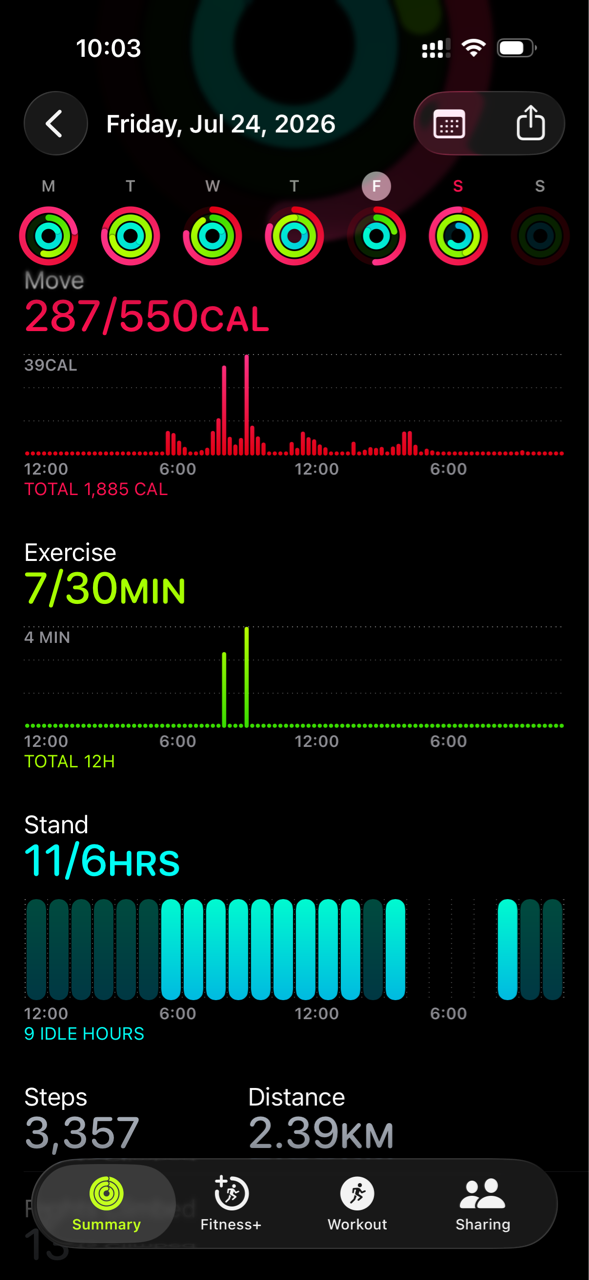Screen dimensions: 589x1280
Task: Select Monday's activity rings
Action: 48,236
